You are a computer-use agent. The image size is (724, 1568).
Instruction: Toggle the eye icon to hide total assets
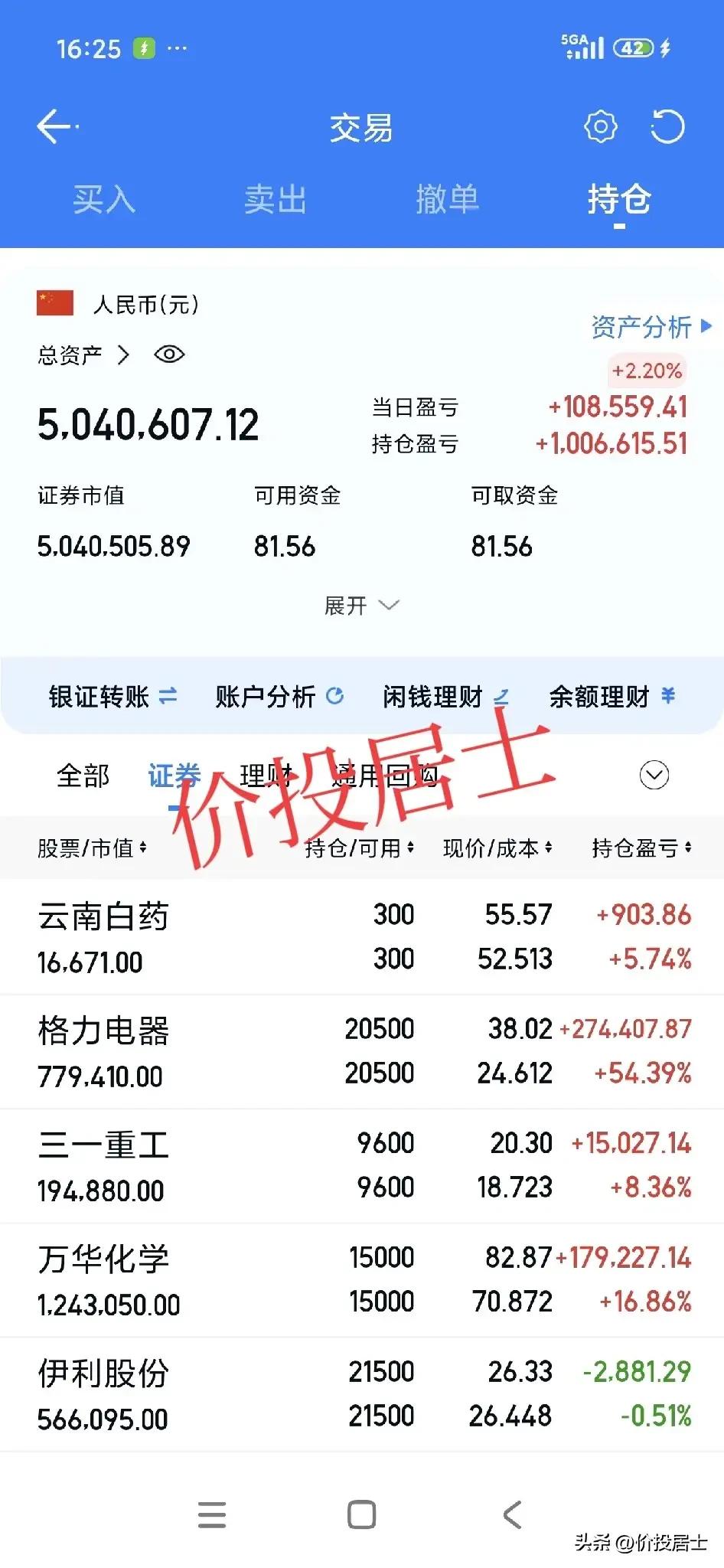169,354
